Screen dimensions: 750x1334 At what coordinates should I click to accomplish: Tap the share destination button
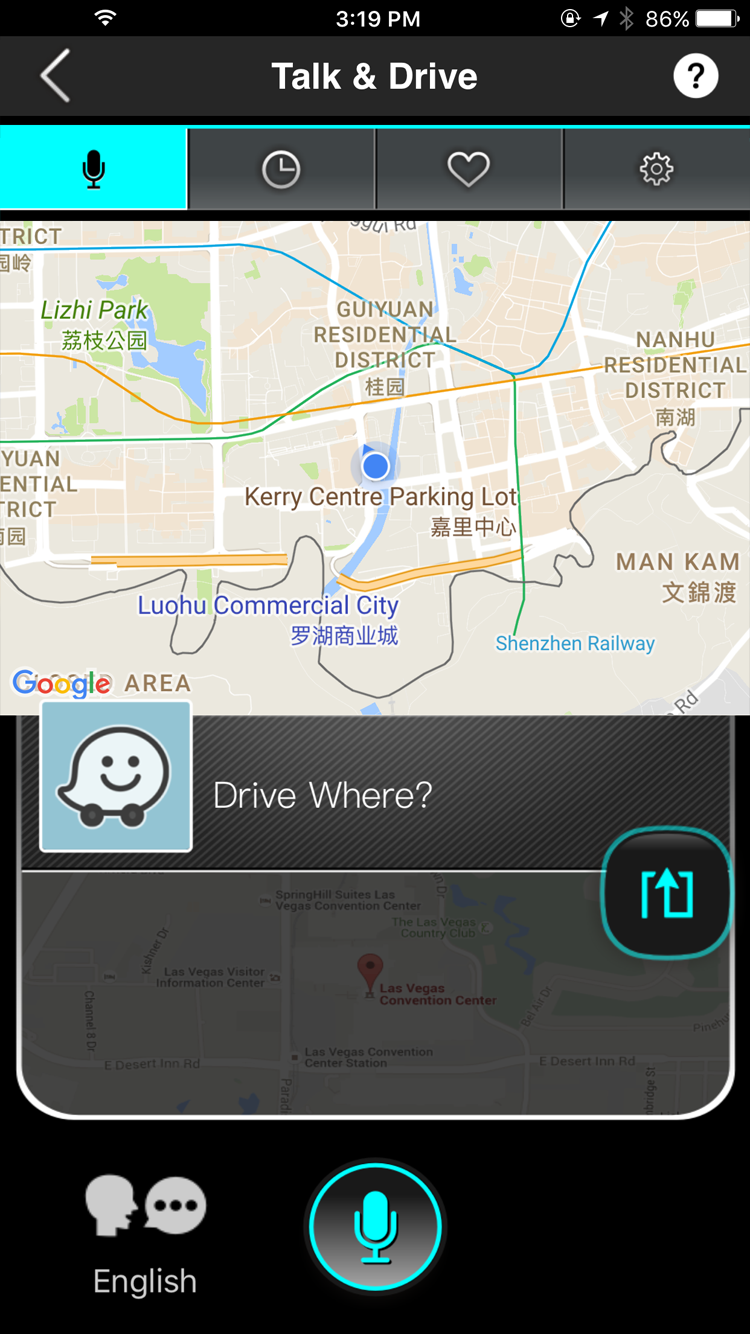(x=667, y=894)
